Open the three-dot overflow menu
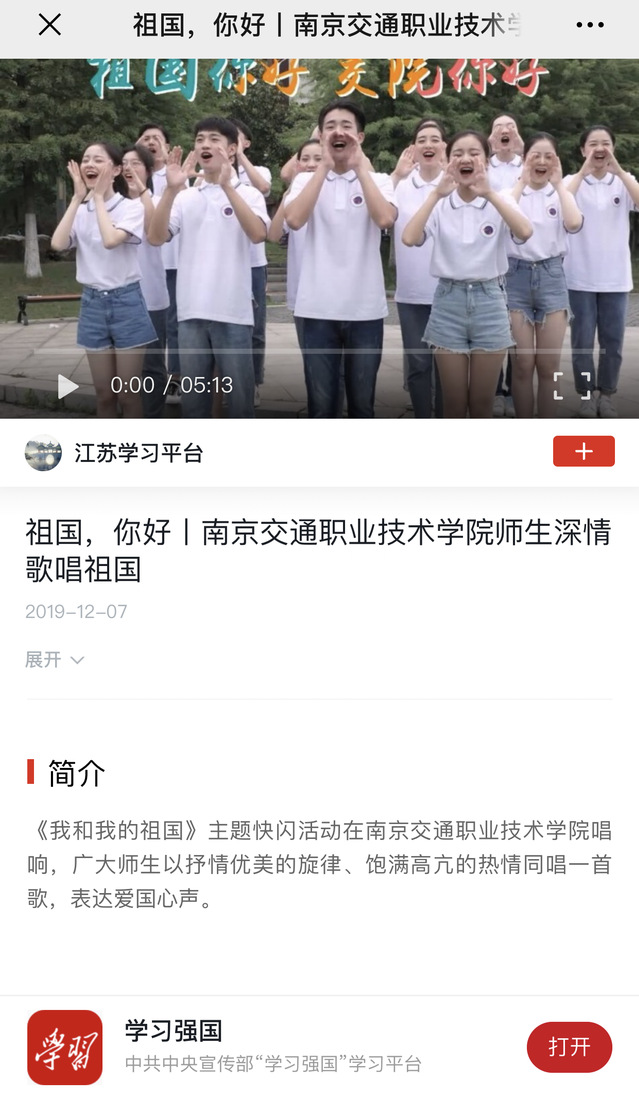The image size is (639, 1097). point(590,25)
